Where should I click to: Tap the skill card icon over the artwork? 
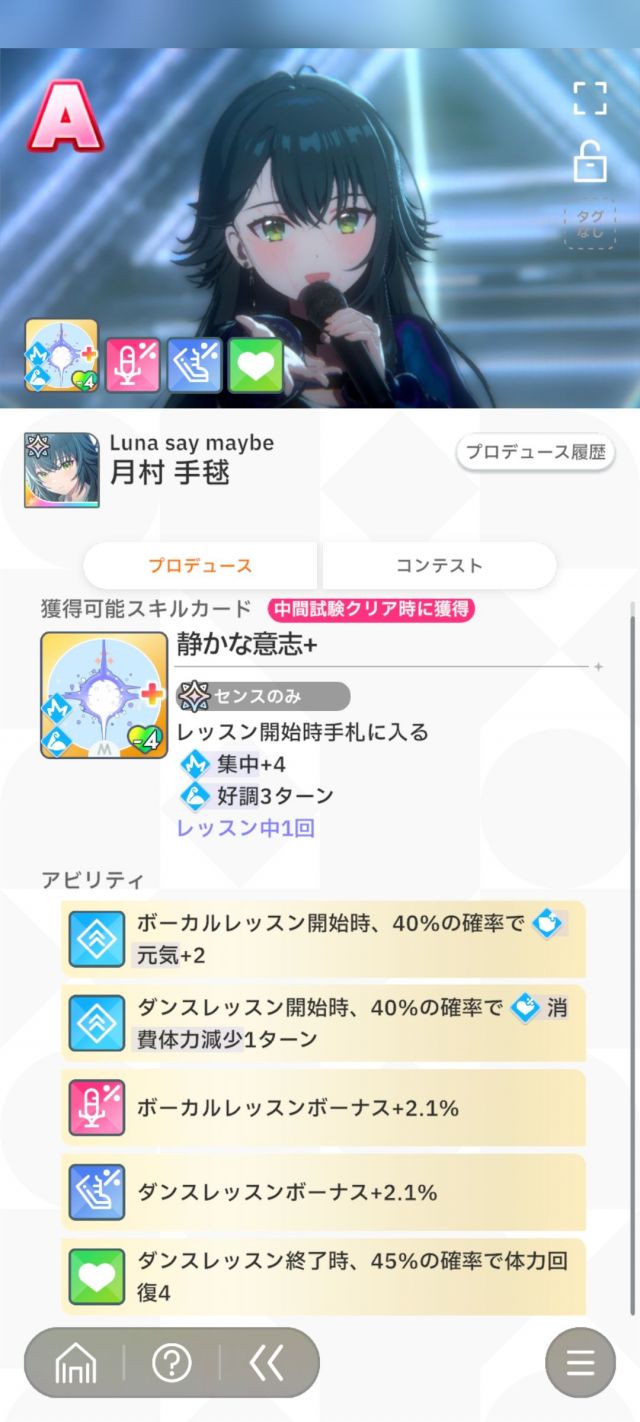(61, 357)
